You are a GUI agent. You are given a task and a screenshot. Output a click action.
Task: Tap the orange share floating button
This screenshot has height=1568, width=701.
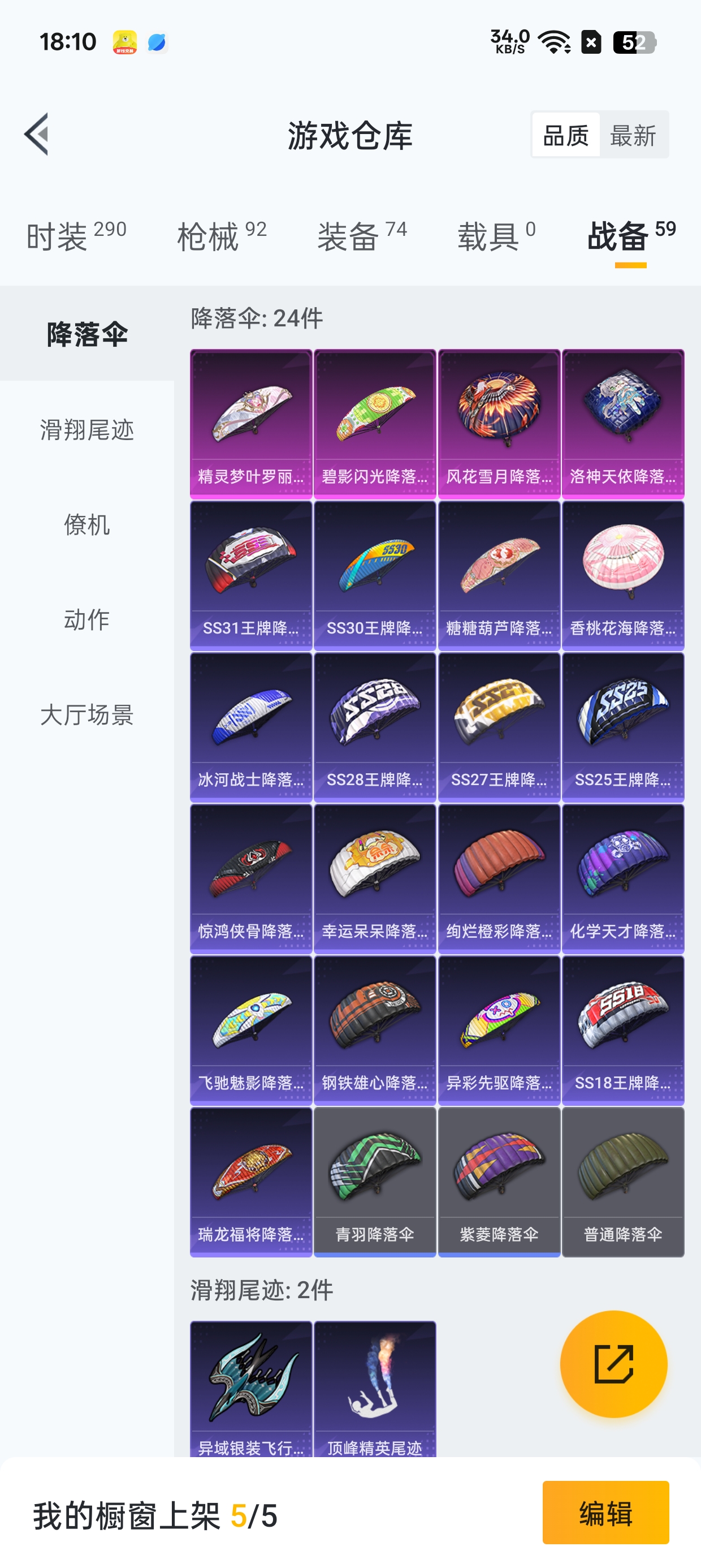[x=613, y=1364]
